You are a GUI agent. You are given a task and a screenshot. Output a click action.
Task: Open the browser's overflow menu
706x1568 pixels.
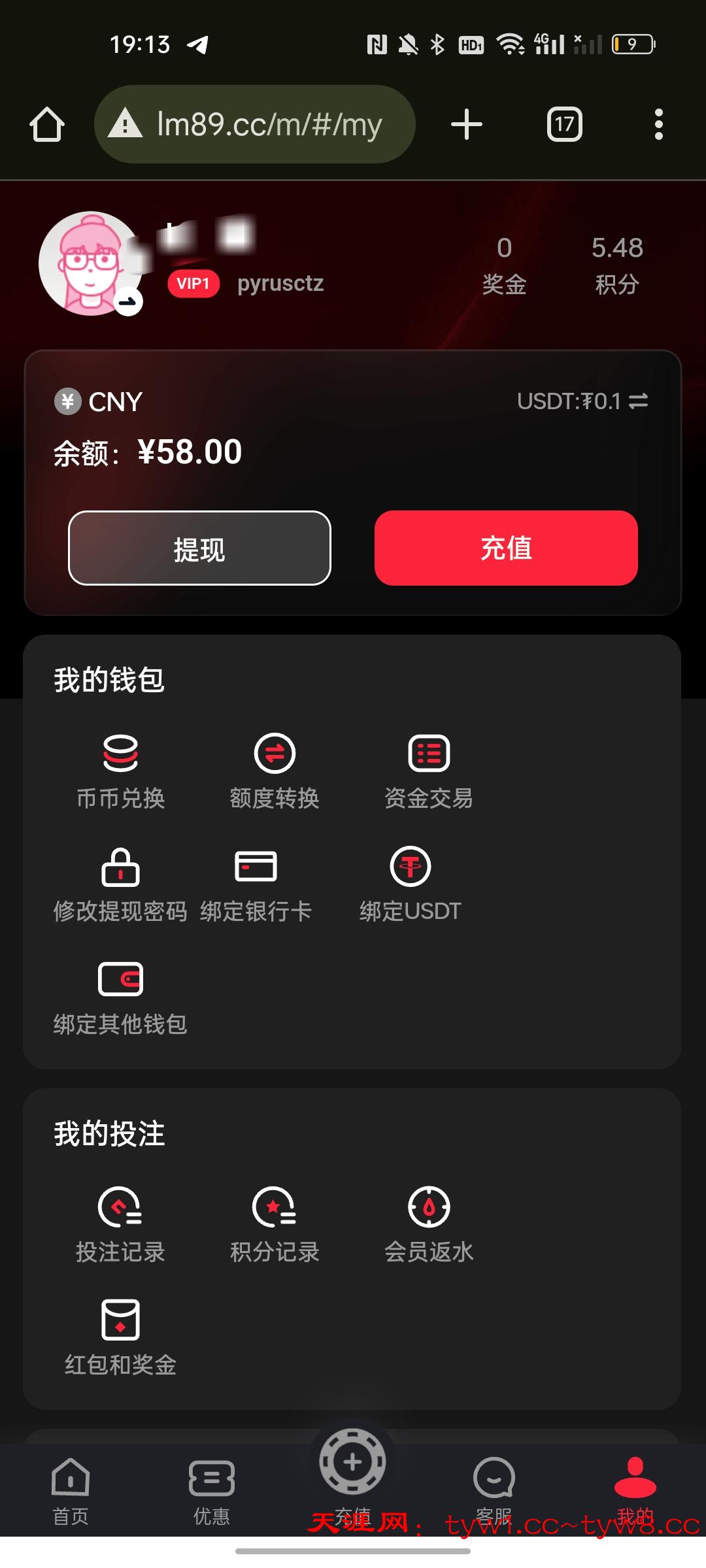tap(658, 124)
